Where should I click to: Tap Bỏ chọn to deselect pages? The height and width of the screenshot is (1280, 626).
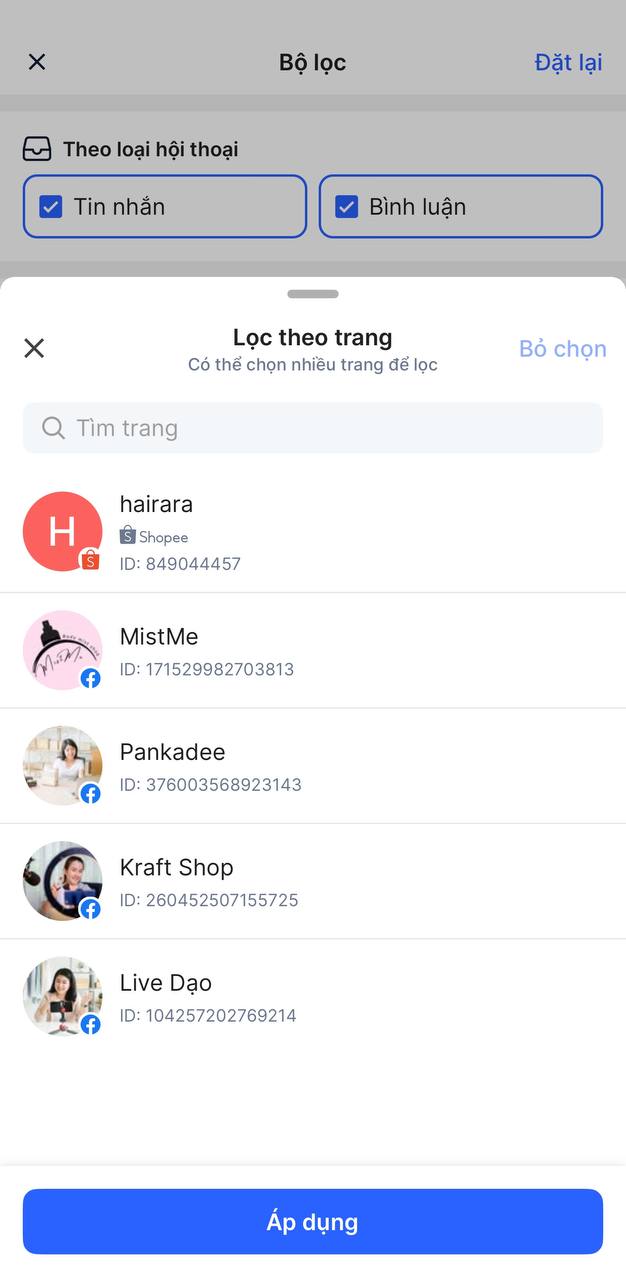pyautogui.click(x=562, y=348)
